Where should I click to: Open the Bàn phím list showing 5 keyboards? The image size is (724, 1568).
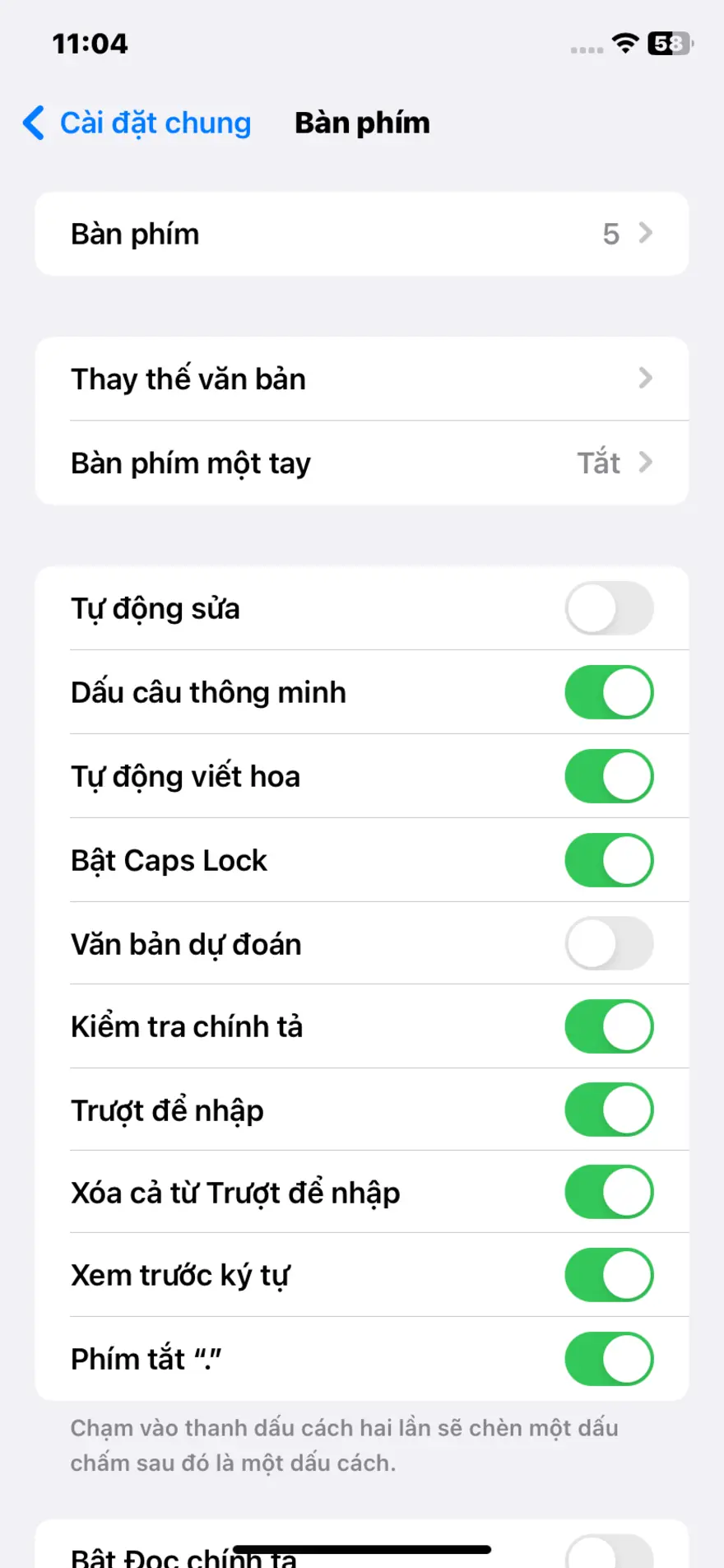[x=362, y=234]
